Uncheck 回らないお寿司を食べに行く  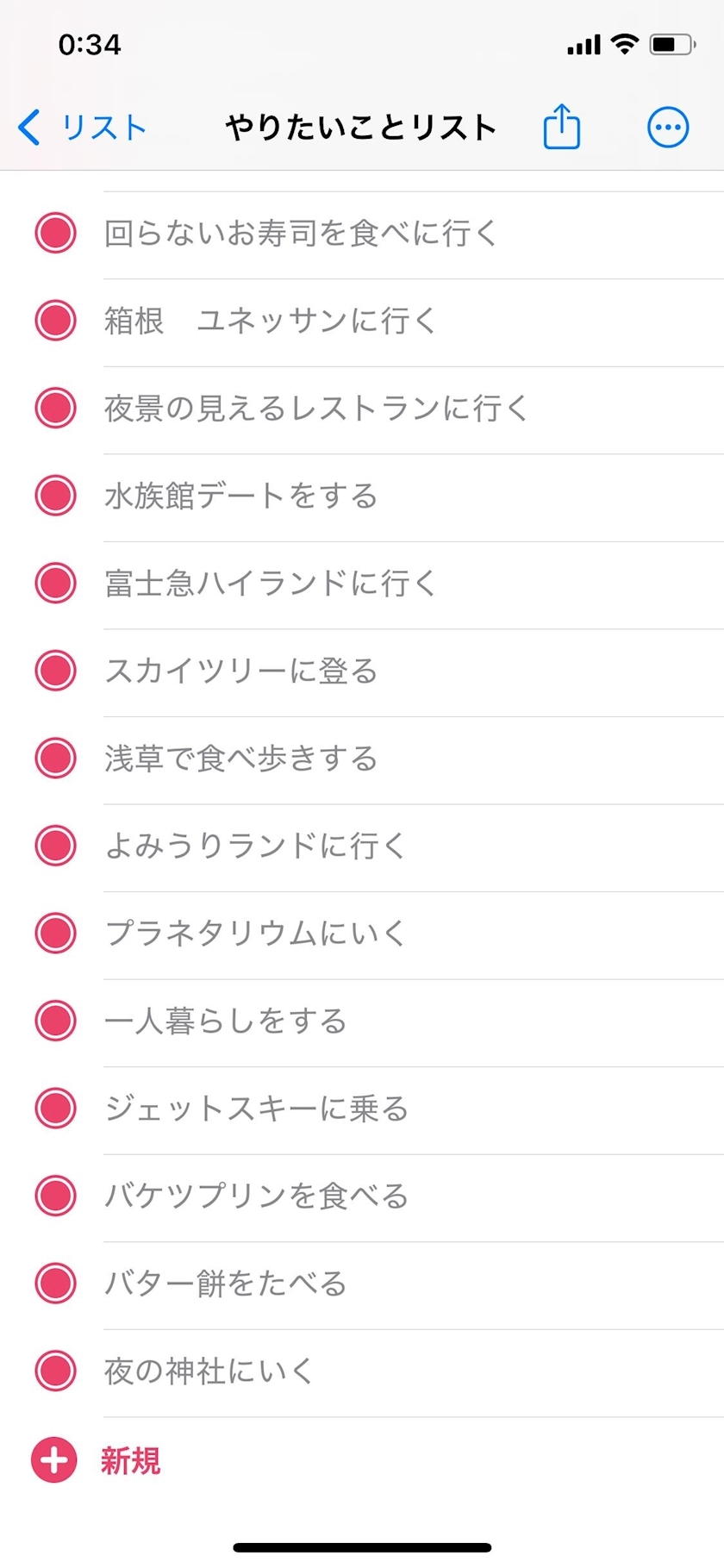56,233
